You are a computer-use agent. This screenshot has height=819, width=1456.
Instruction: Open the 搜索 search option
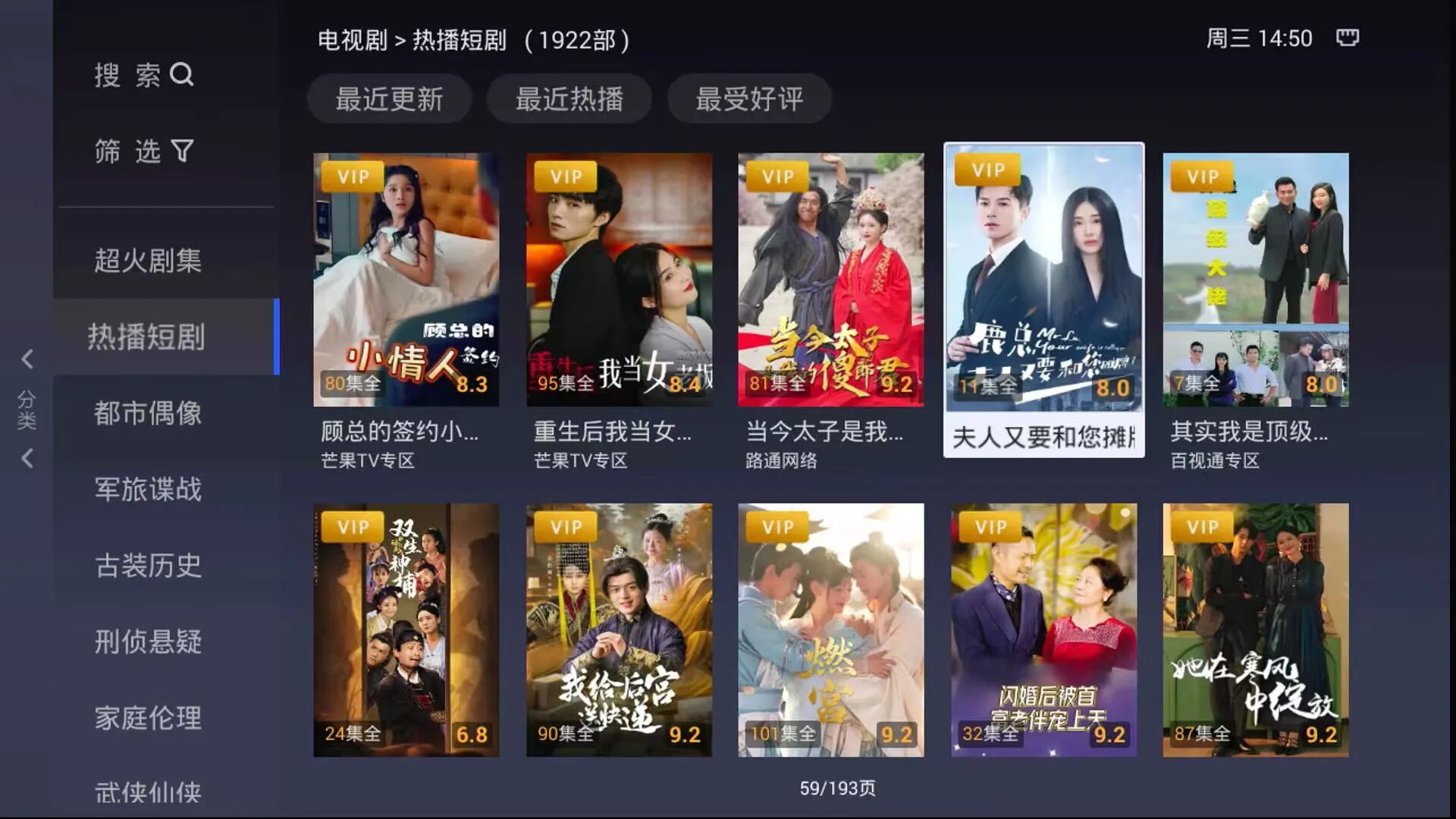144,75
